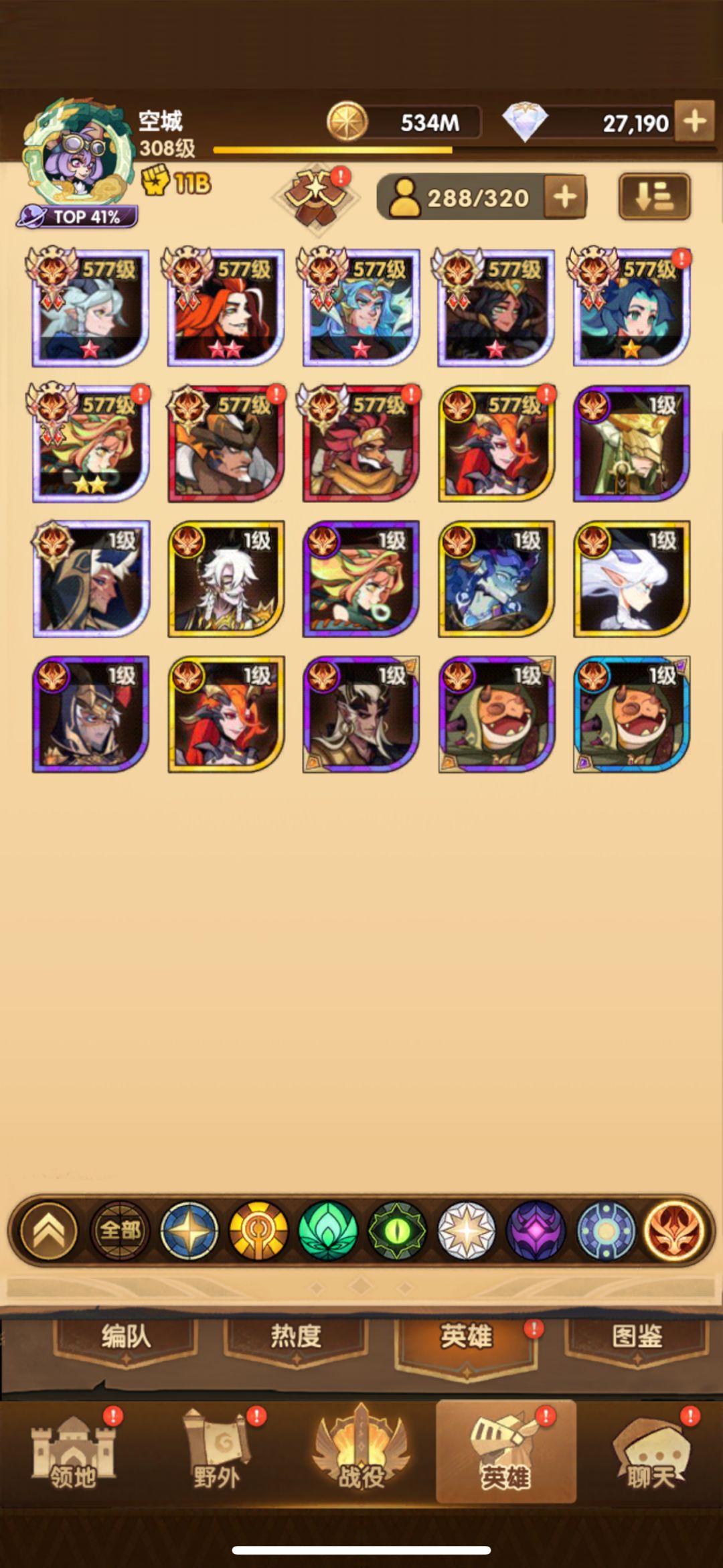Expand hero slots with 288/320 plus button
723x1568 pixels.
565,198
